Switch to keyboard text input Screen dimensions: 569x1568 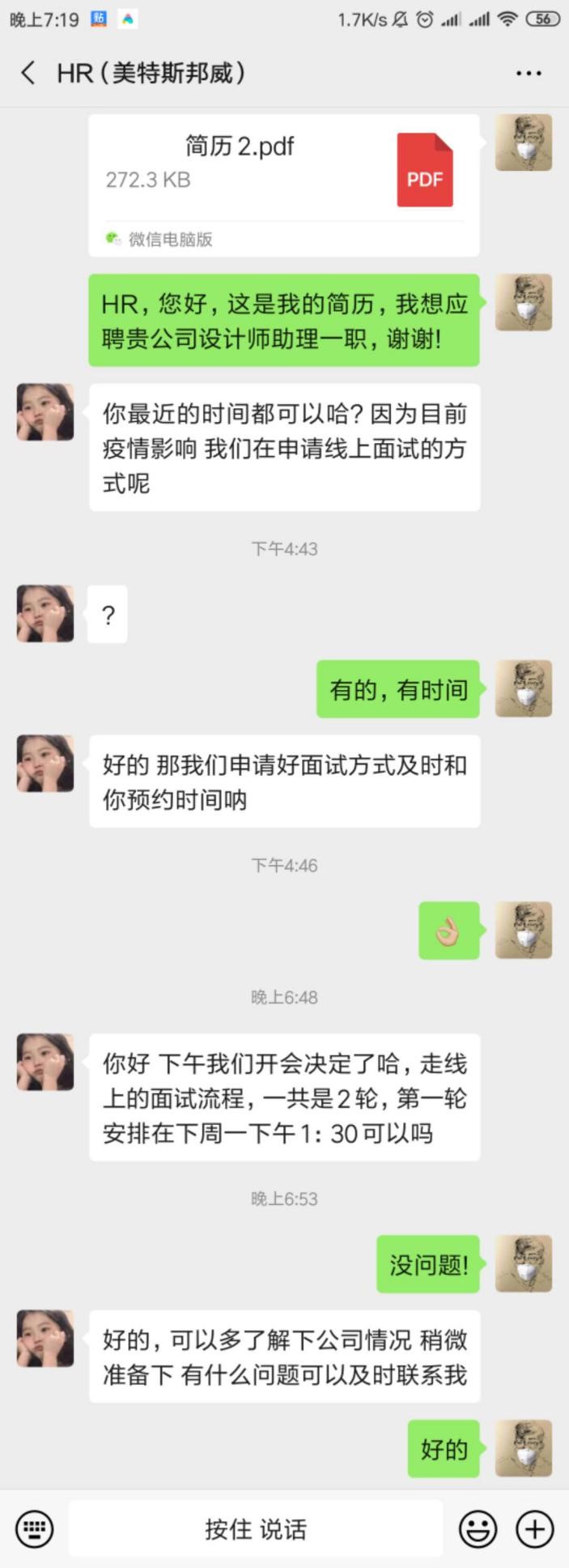tap(35, 1529)
